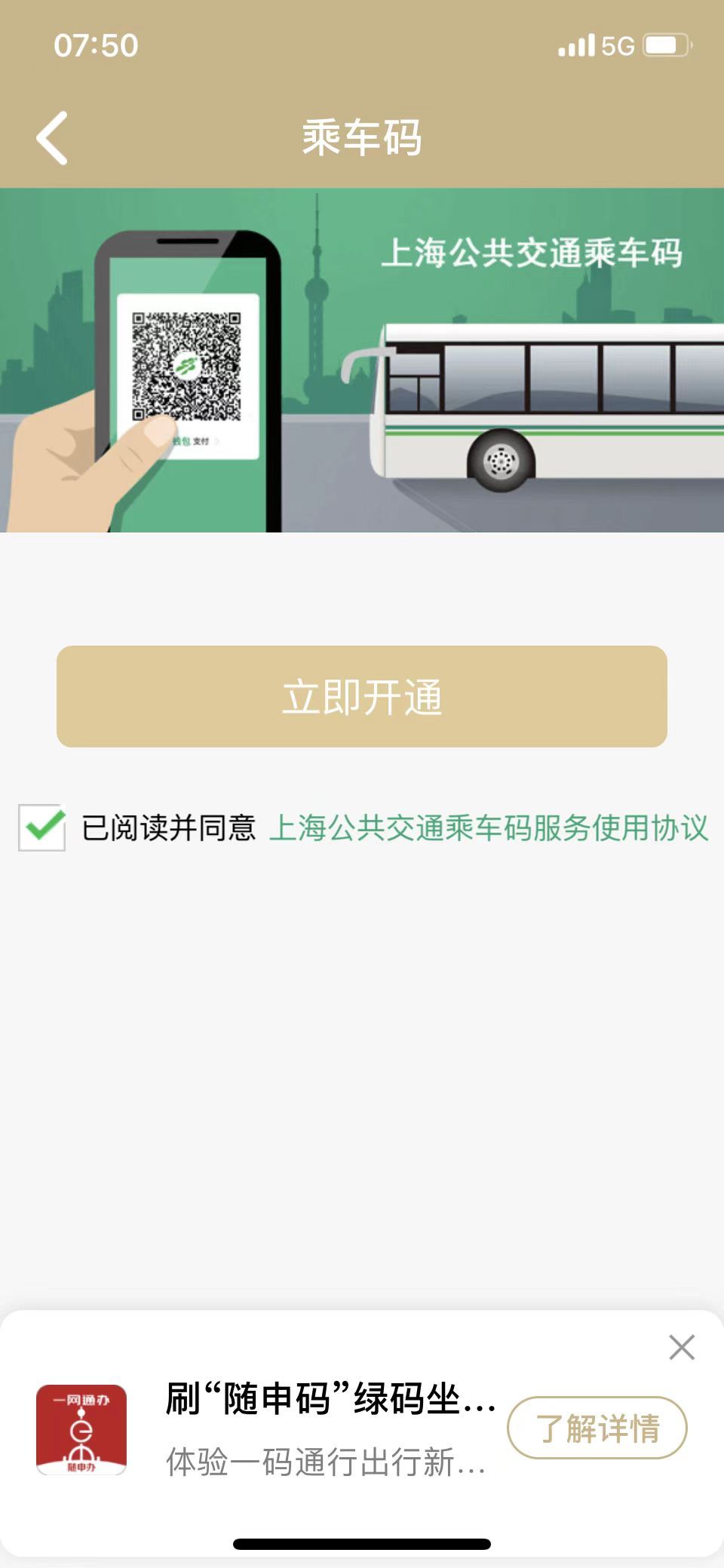
Task: Tap the 立即开通 button
Action: 362,697
